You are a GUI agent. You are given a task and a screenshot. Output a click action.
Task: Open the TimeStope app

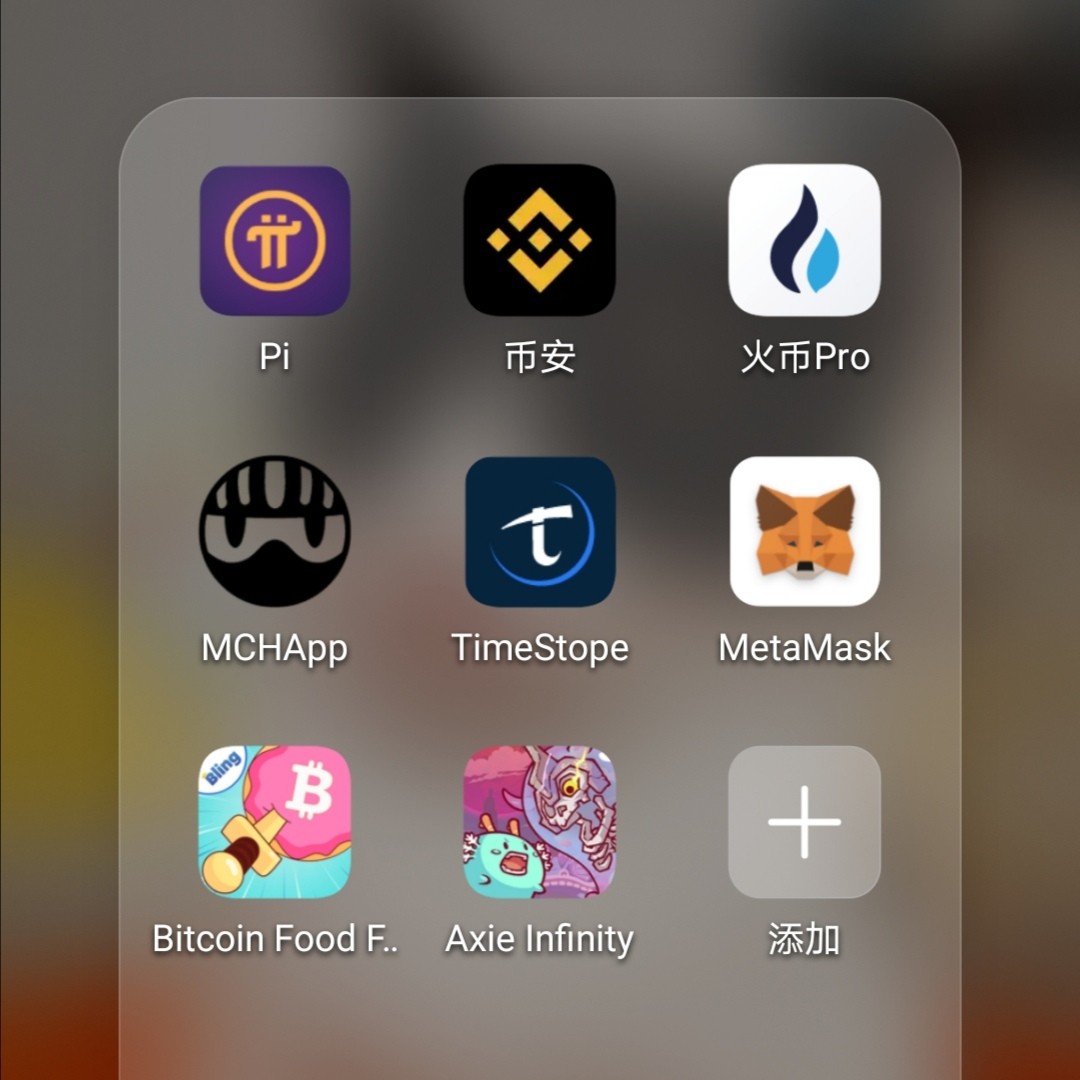(x=539, y=531)
